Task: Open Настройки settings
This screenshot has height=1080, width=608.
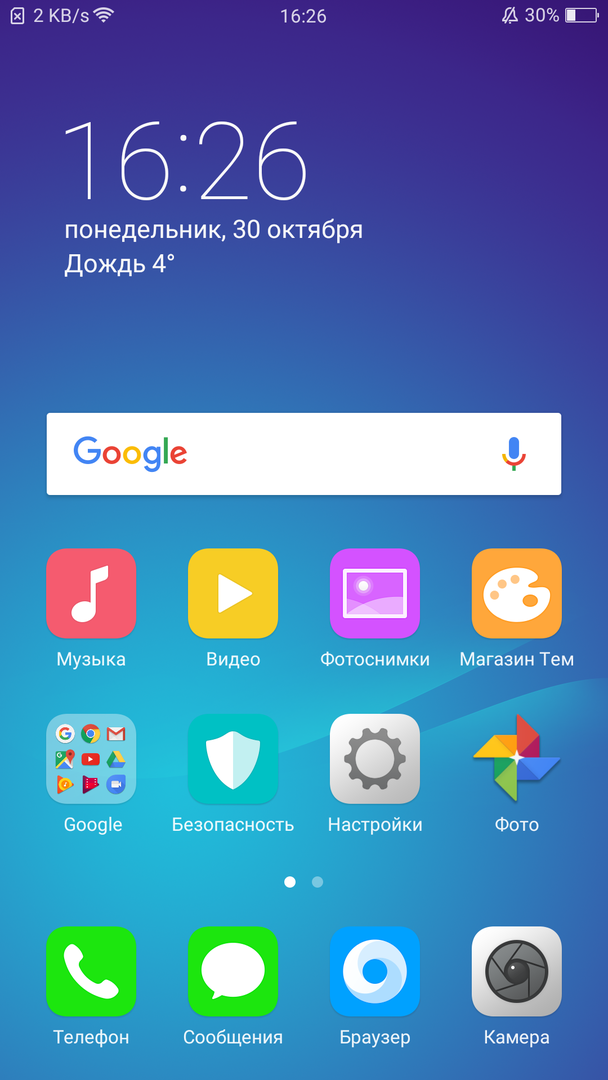Action: point(375,759)
